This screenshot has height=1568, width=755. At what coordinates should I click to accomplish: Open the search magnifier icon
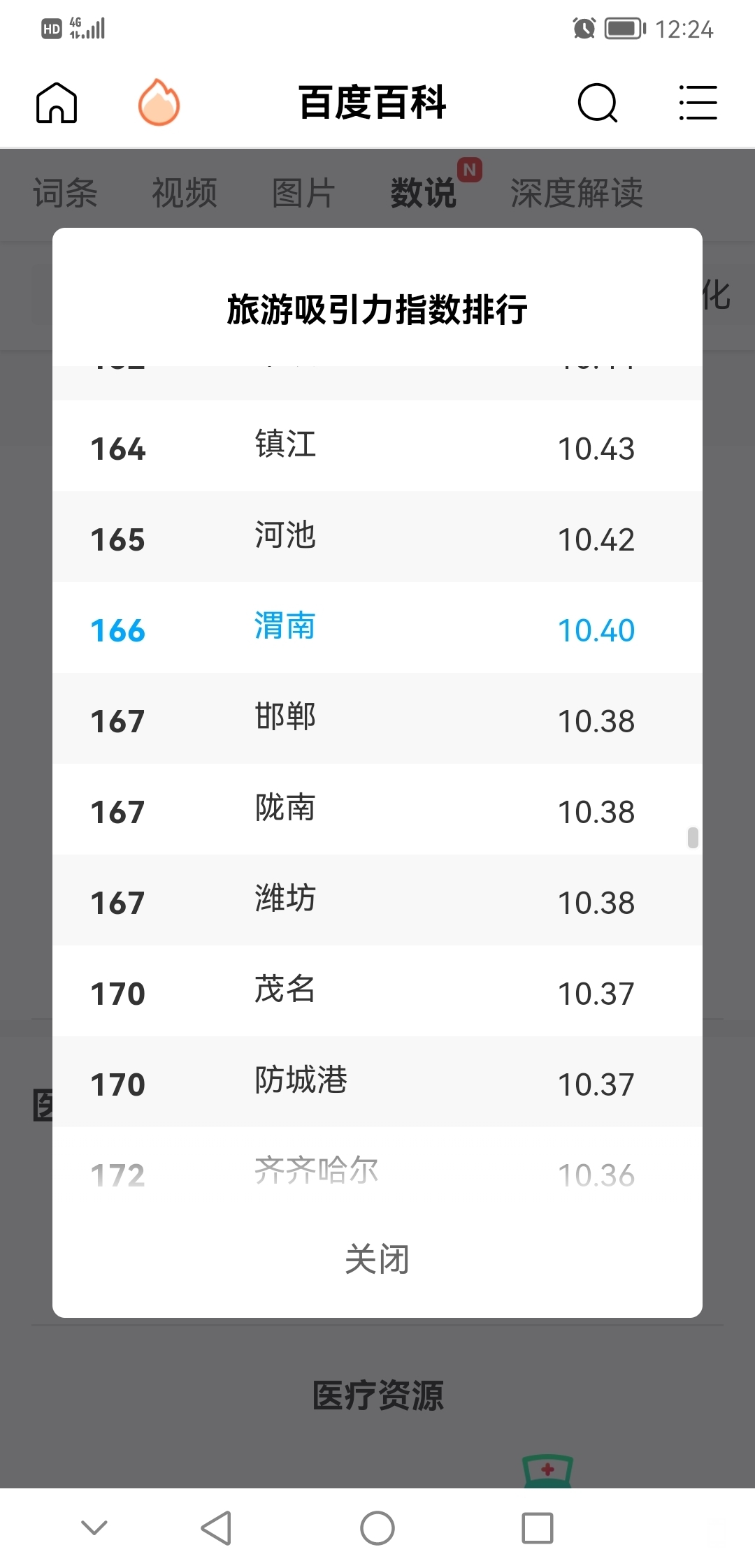598,103
